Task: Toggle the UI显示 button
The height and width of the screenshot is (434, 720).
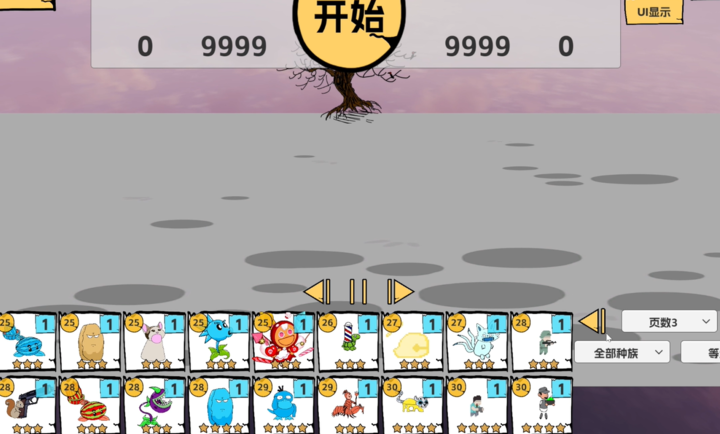Action: tap(653, 12)
